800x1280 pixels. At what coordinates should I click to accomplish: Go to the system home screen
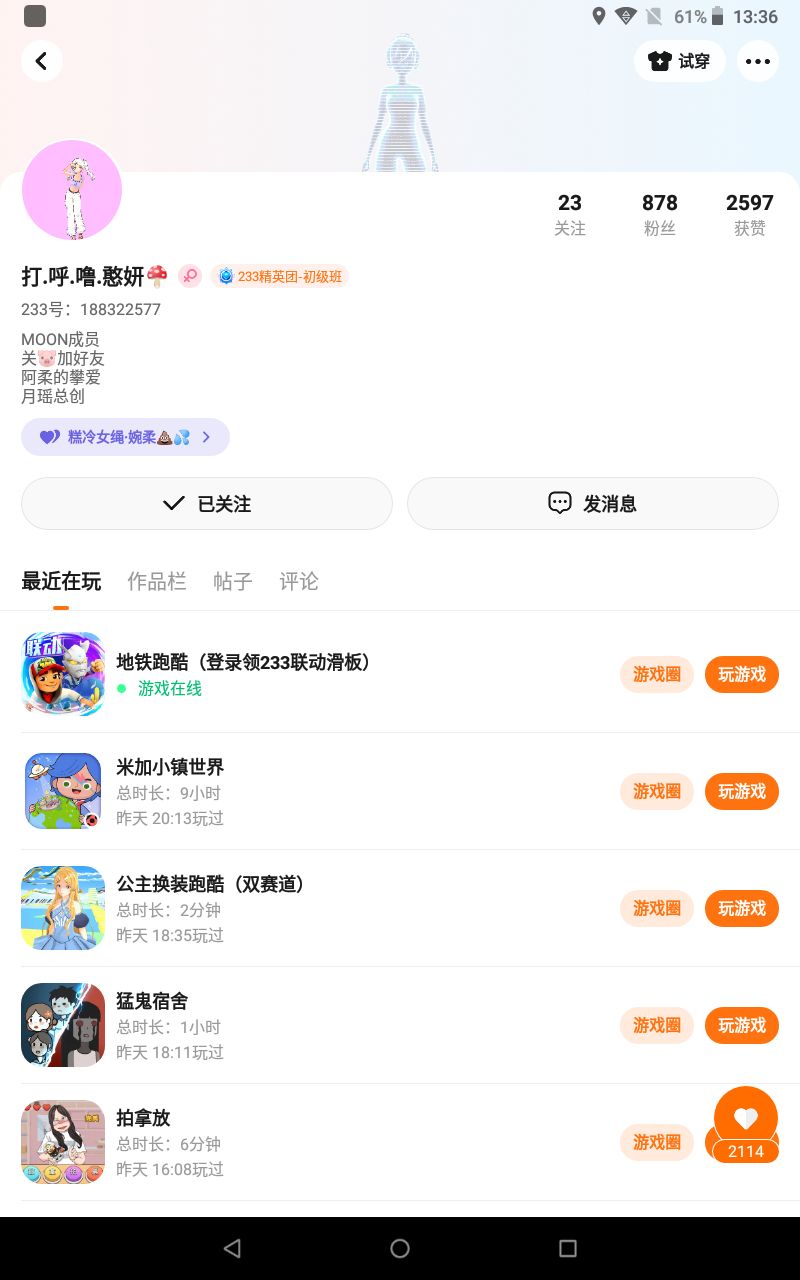[x=400, y=1248]
